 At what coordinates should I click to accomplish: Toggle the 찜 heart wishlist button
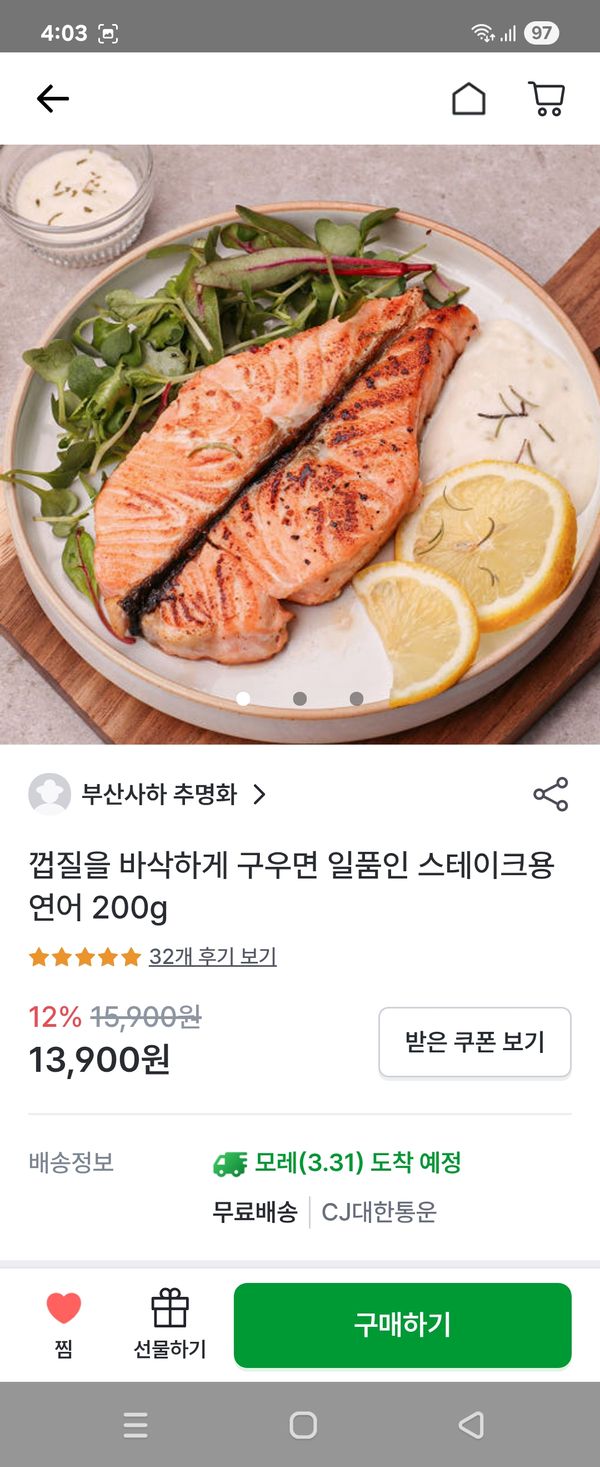(64, 1324)
